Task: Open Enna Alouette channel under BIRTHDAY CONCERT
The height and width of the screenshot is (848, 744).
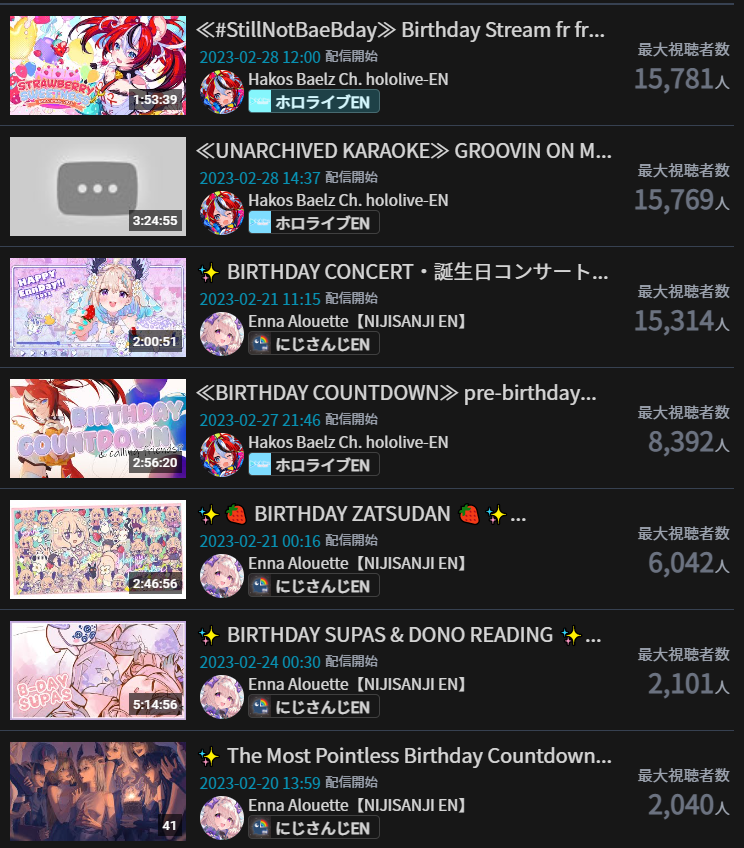Action: [357, 321]
